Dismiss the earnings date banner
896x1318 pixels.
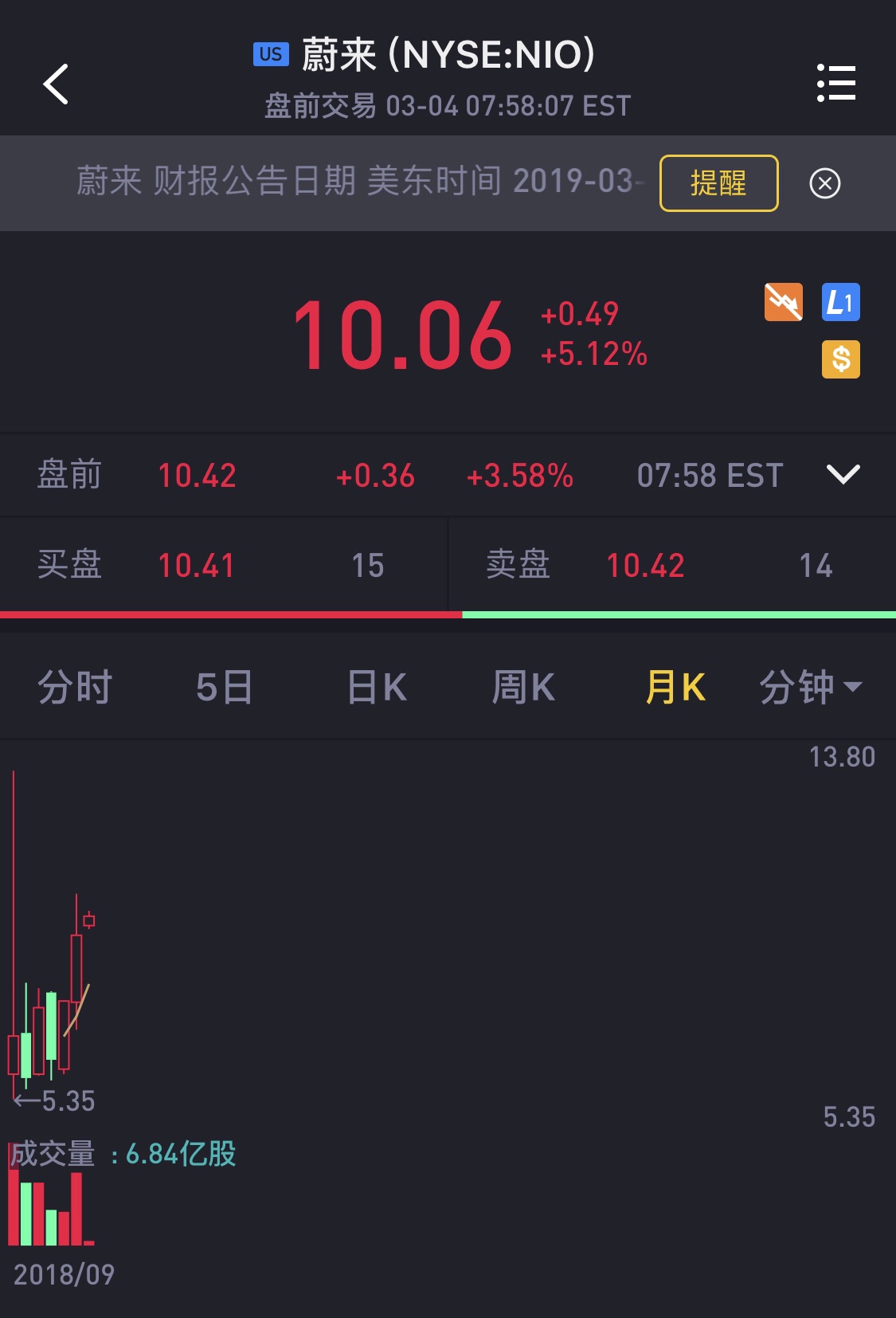[x=824, y=183]
